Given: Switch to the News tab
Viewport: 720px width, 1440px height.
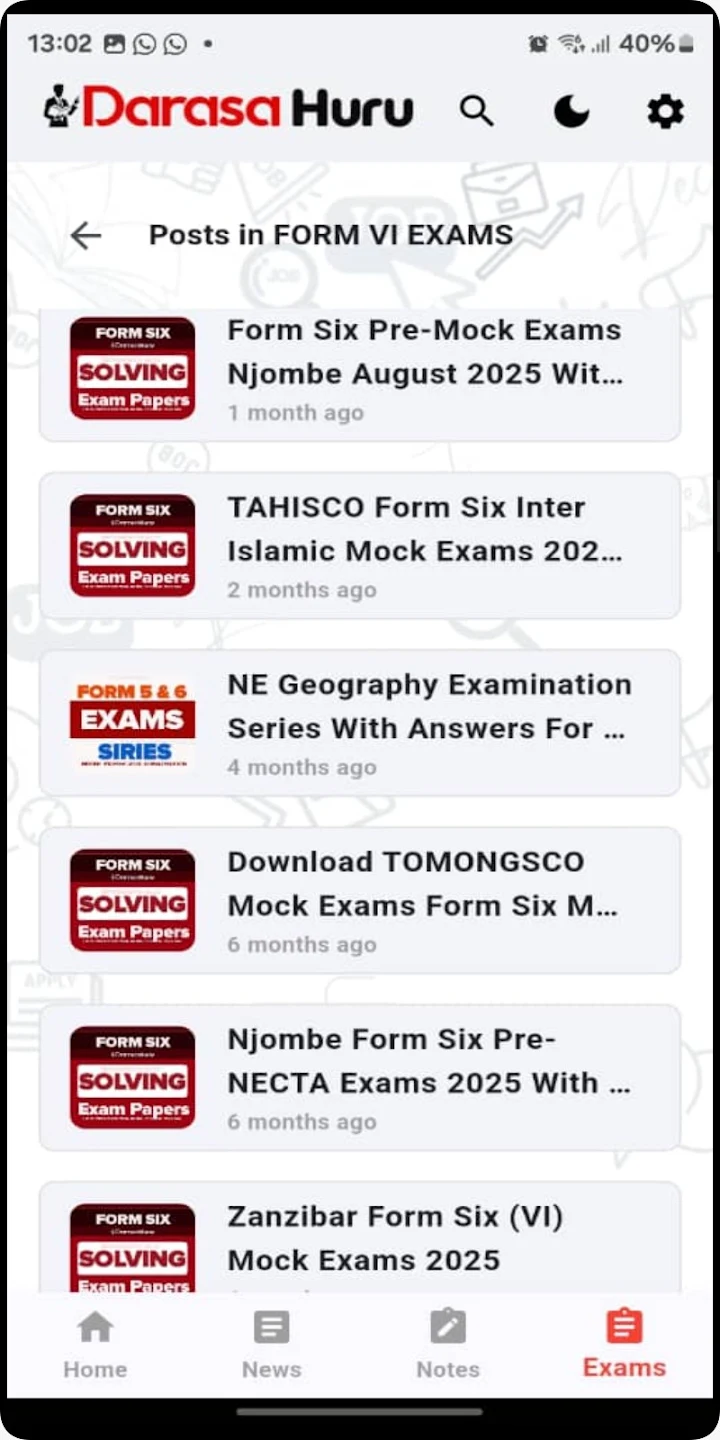Looking at the screenshot, I should point(271,1345).
